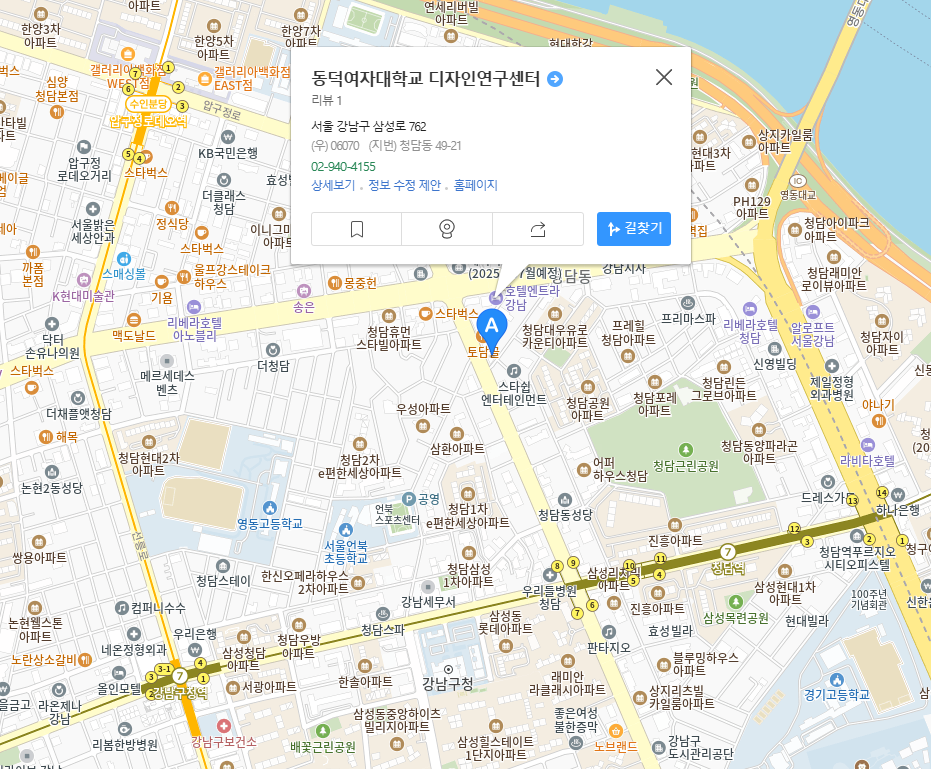Bookmark this place
The height and width of the screenshot is (769, 931).
(356, 229)
